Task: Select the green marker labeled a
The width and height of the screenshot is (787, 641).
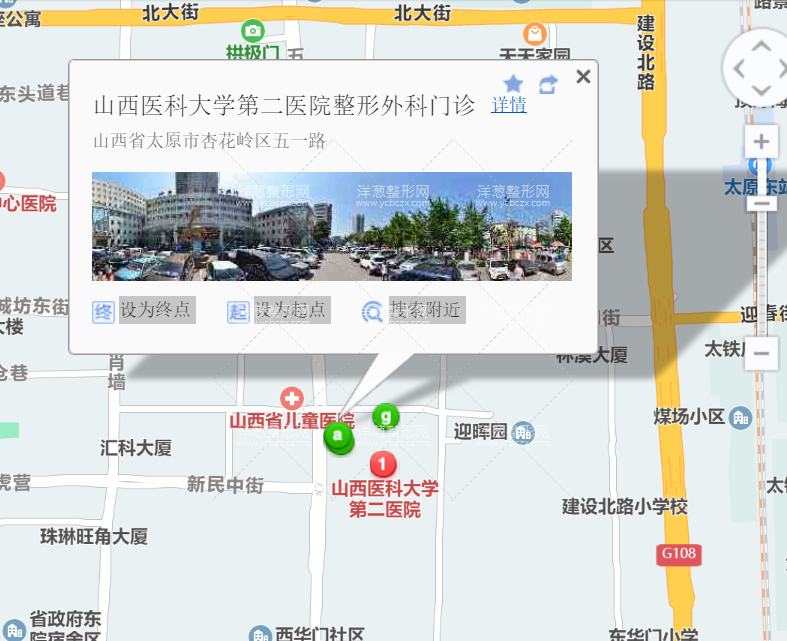Action: coord(338,436)
